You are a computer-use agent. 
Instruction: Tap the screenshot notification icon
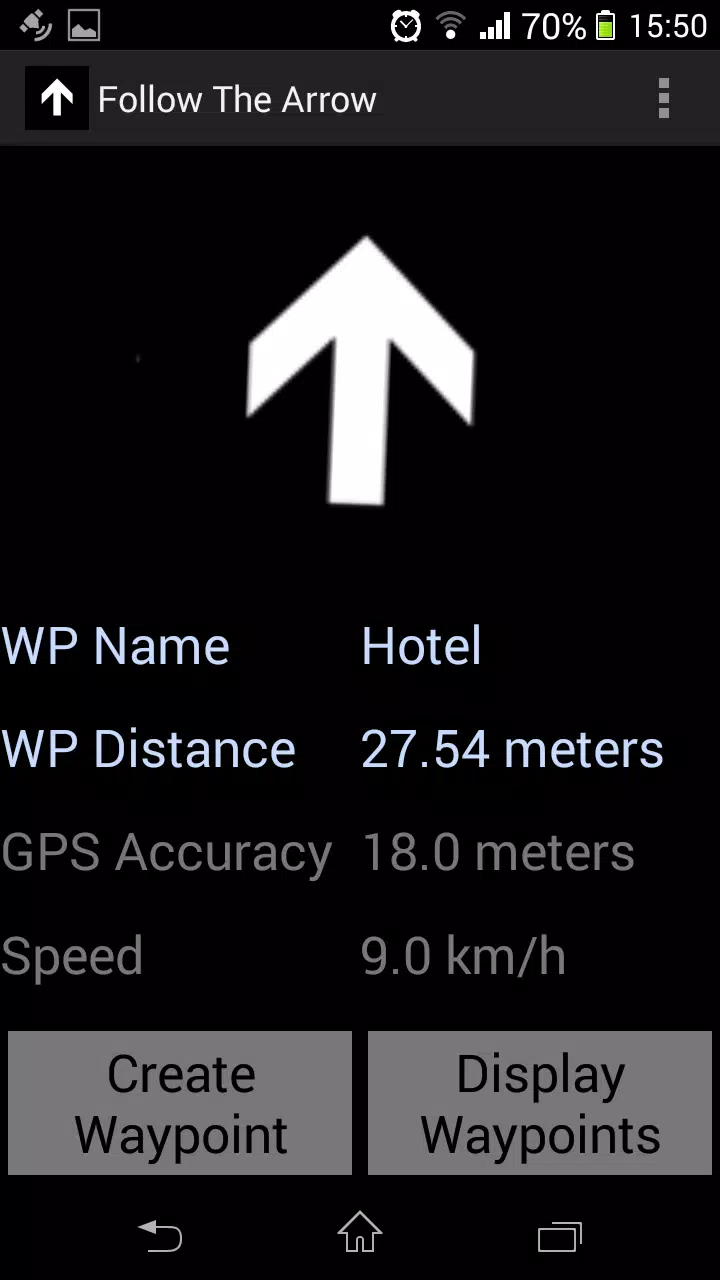84,24
